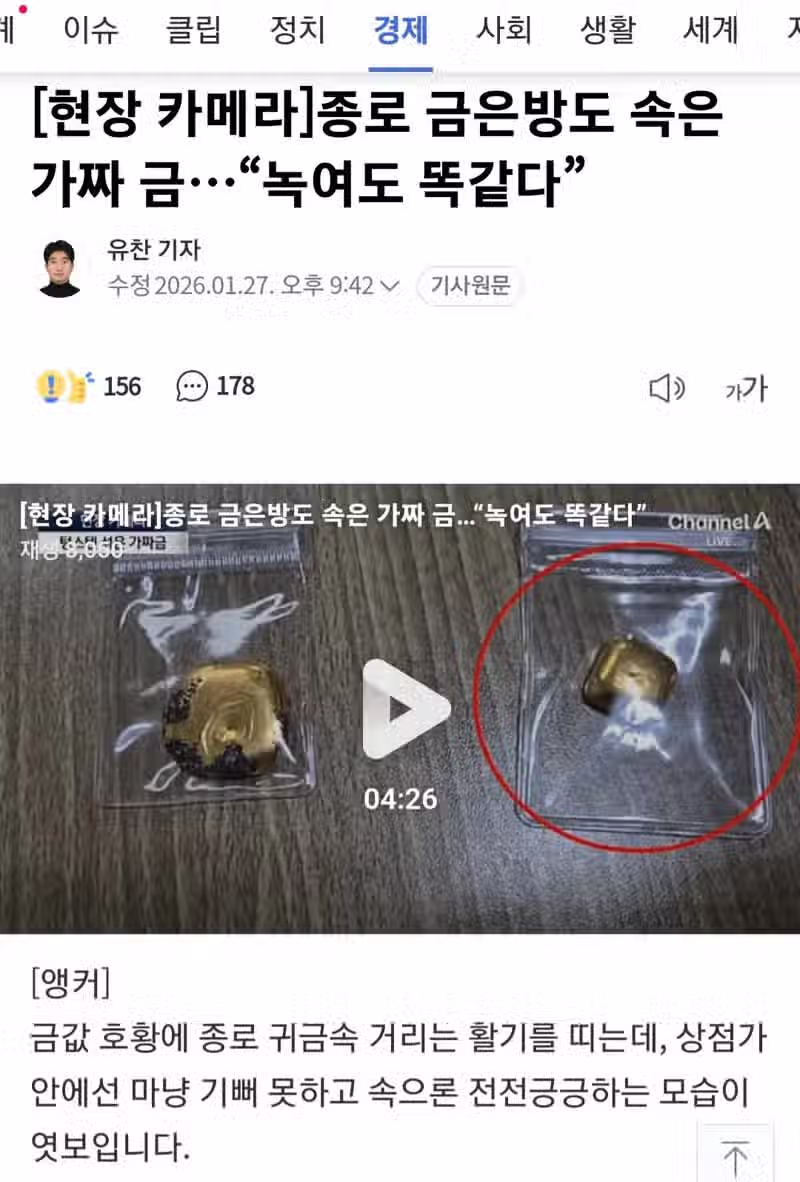Open the 178 comments
800x1182 pixels.
tap(215, 386)
